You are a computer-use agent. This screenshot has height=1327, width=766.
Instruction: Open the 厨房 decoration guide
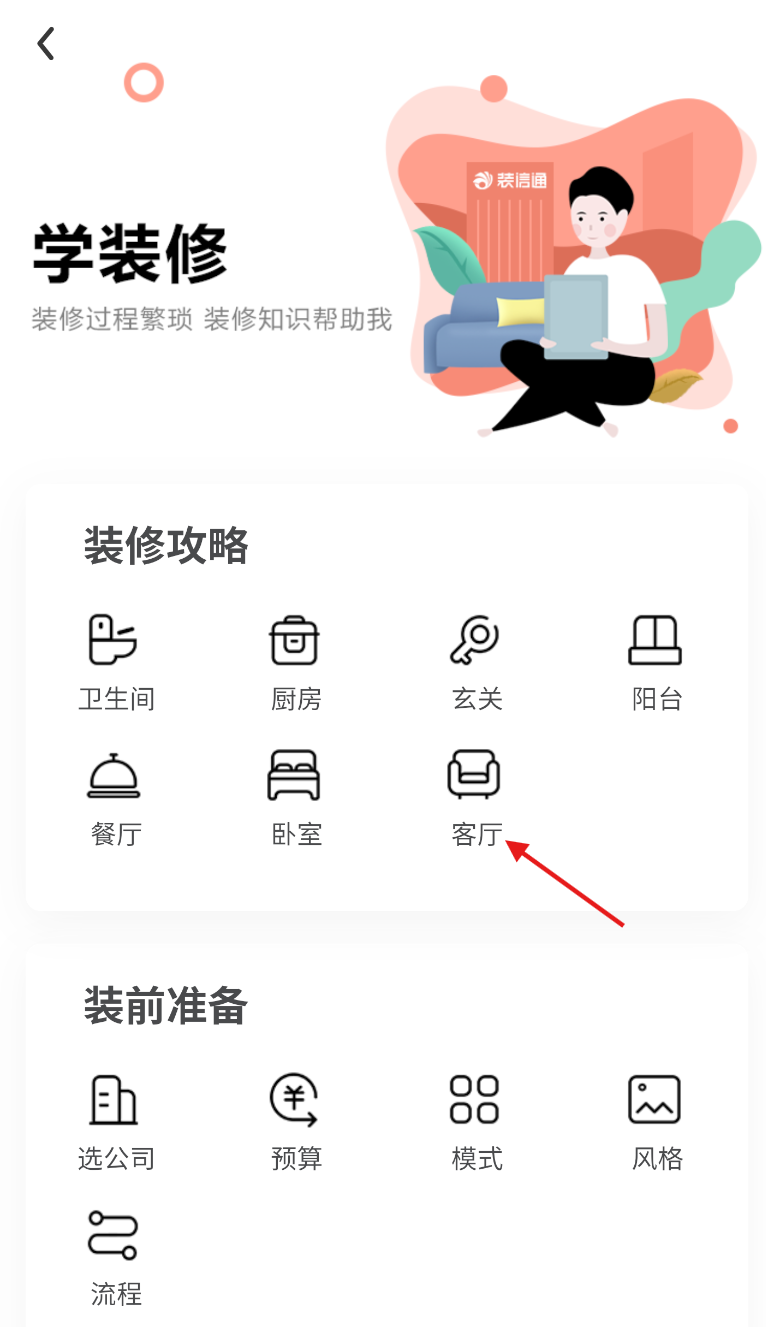click(x=296, y=661)
